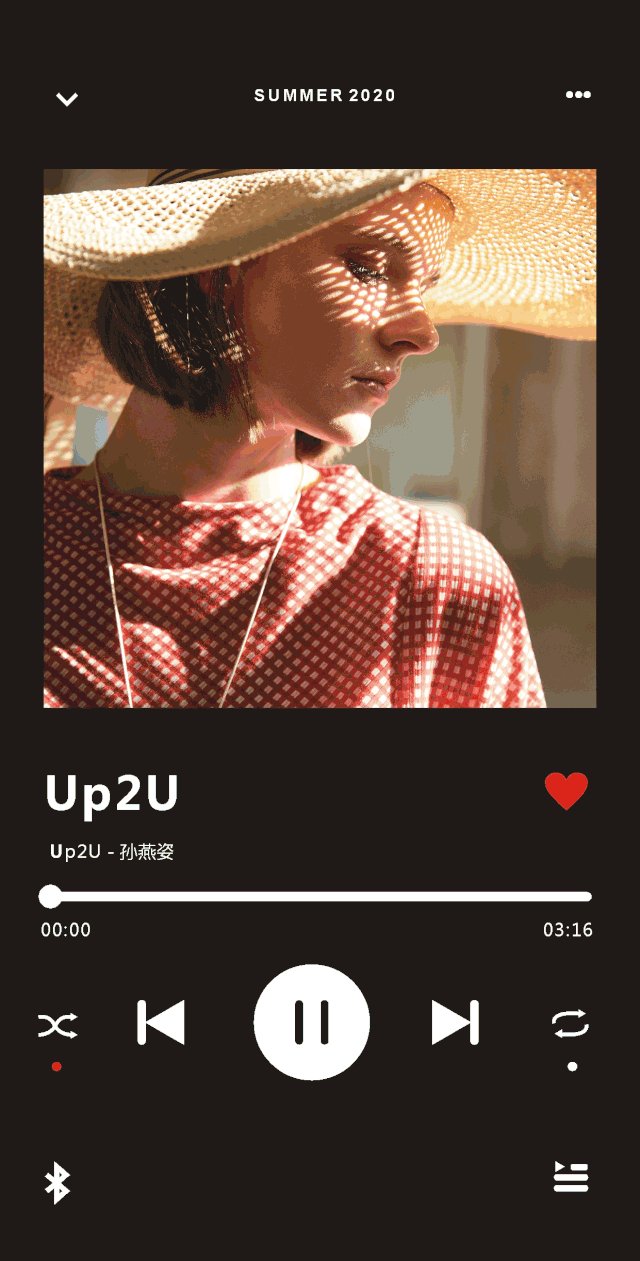This screenshot has height=1261, width=640.
Task: Open Bluetooth device options
Action: pos(57,1183)
